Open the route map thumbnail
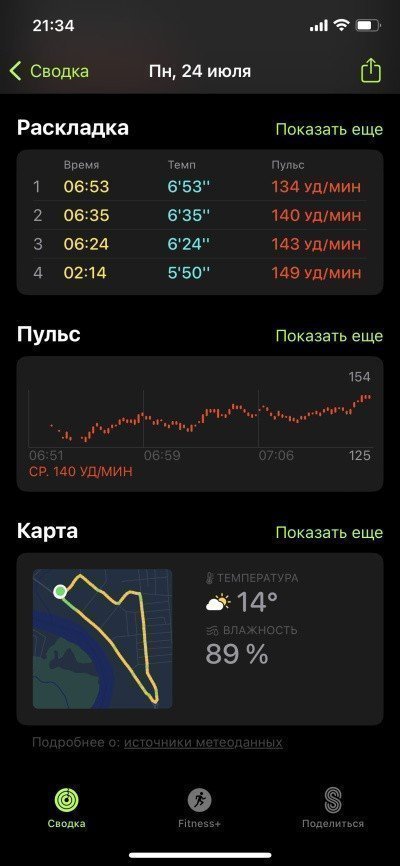This screenshot has height=866, width=400. coord(102,638)
